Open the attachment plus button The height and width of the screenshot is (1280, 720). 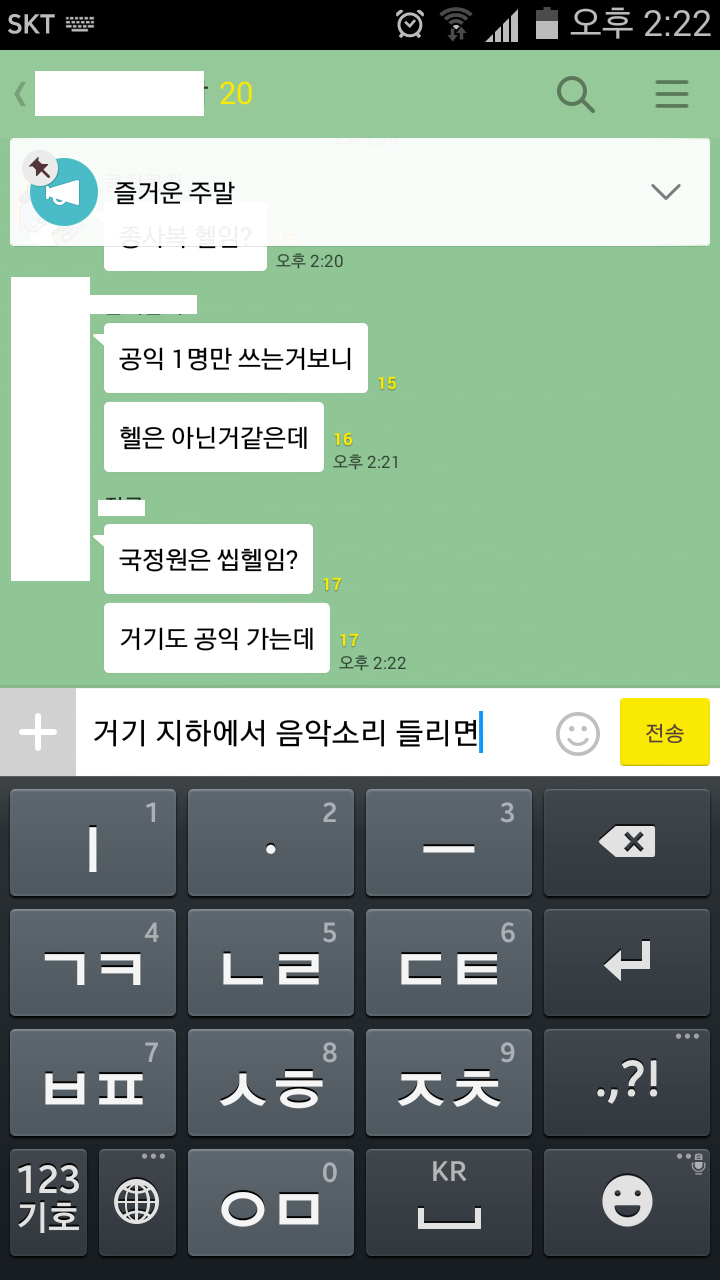tap(38, 733)
